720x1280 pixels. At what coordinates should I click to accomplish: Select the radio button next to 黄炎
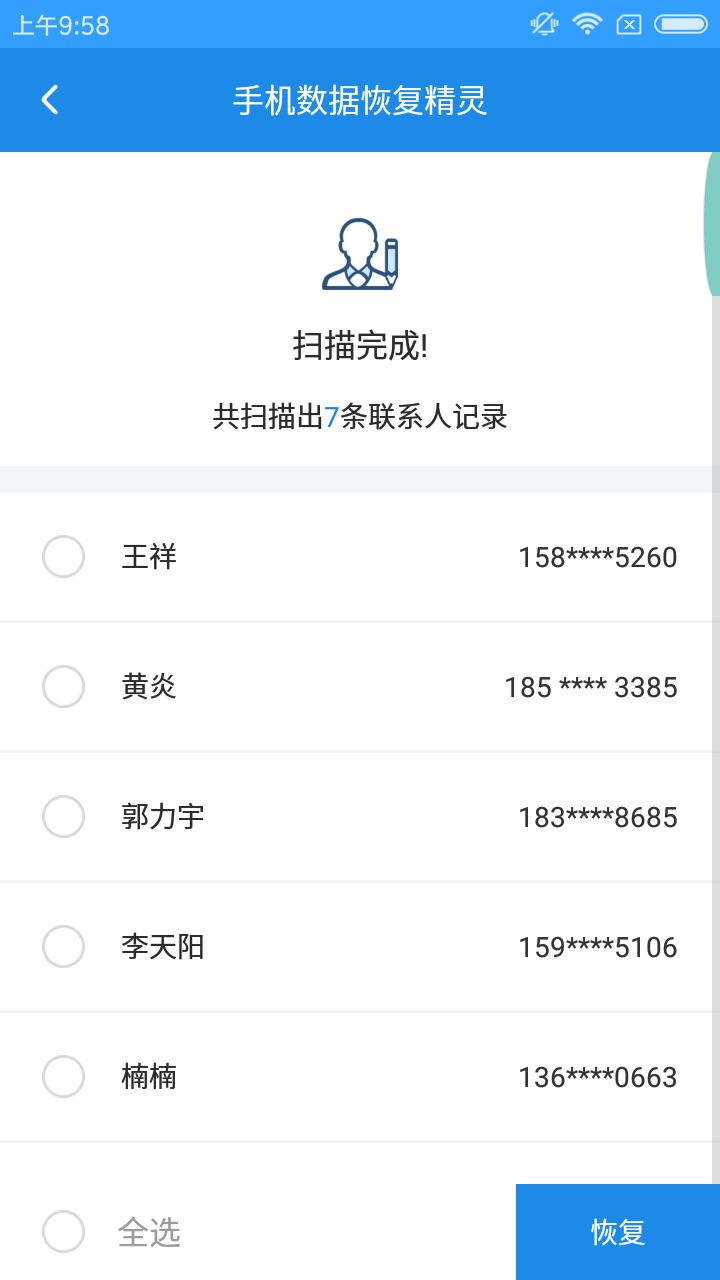tap(63, 687)
